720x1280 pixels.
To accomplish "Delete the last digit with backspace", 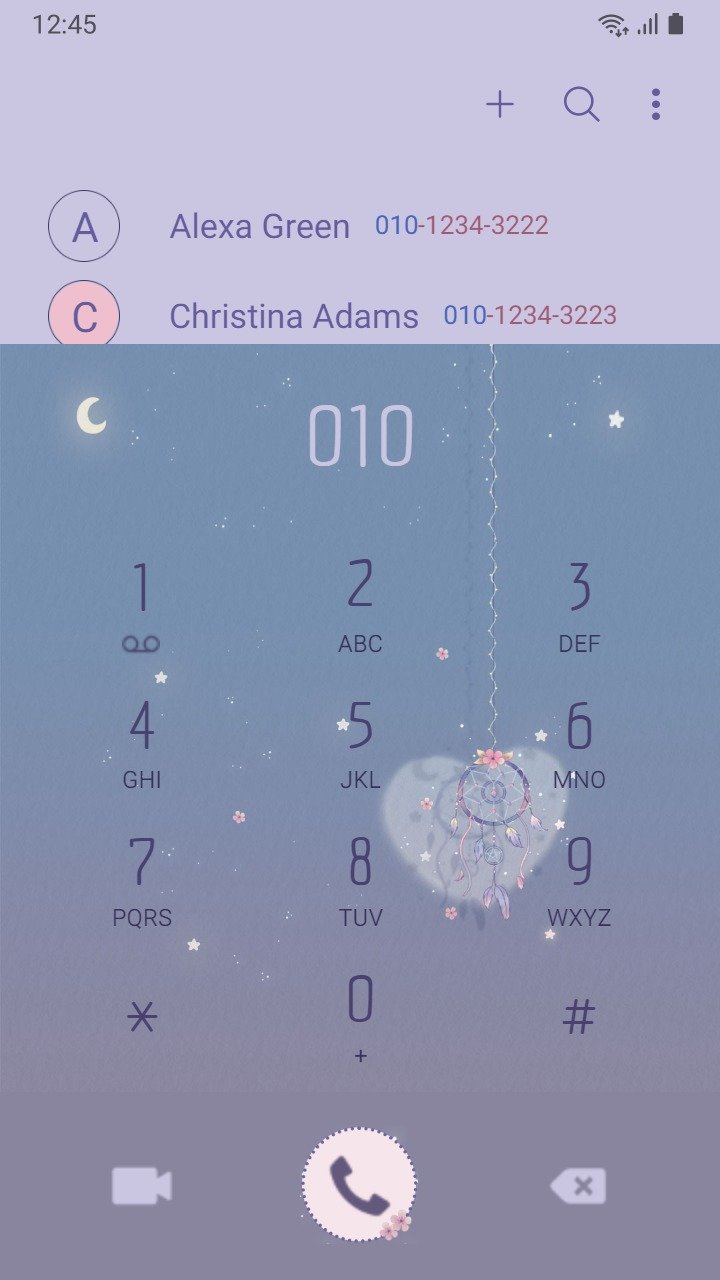I will (578, 1186).
